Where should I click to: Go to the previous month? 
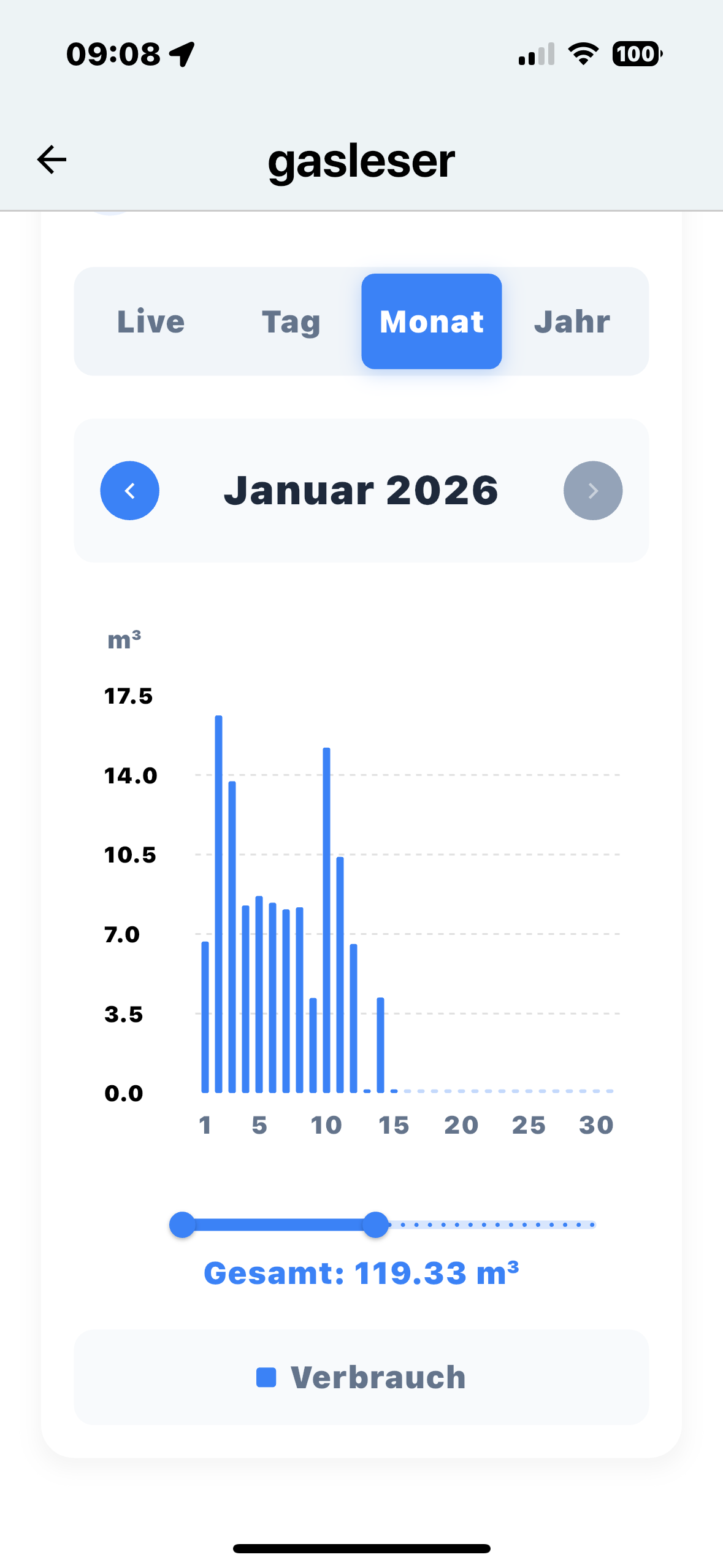[130, 491]
